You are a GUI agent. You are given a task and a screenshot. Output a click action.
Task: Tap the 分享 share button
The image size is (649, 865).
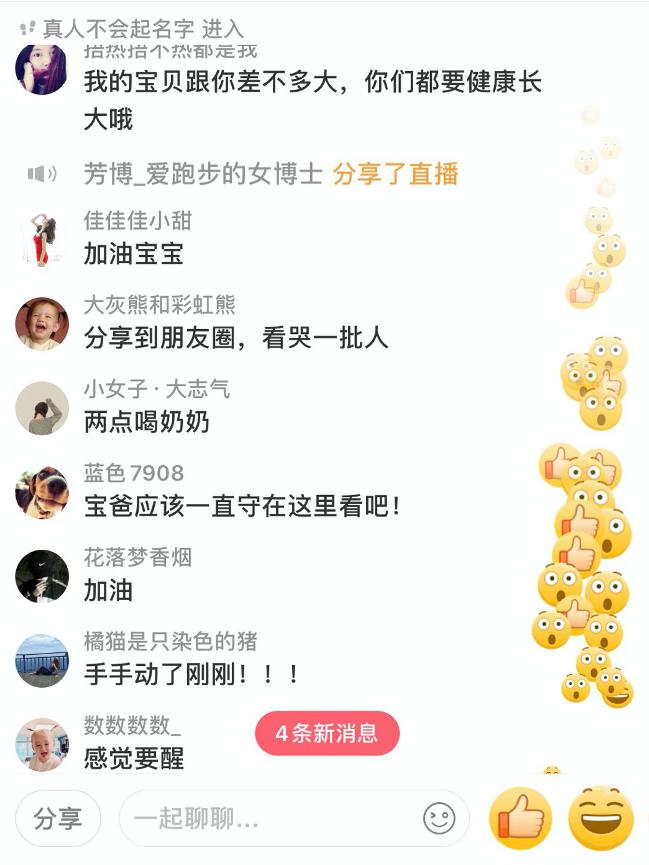click(x=58, y=819)
